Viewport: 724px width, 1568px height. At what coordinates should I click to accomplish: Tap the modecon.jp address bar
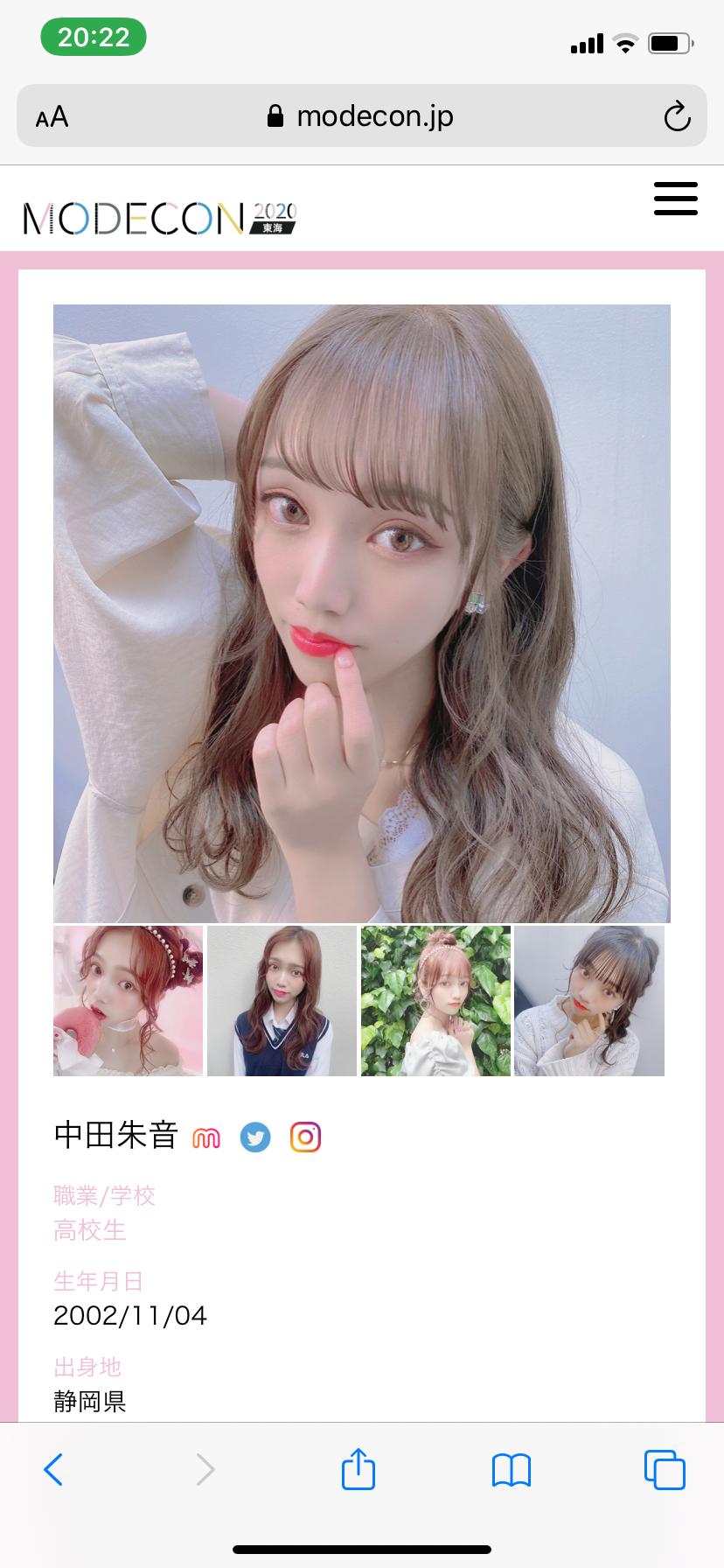tap(361, 115)
